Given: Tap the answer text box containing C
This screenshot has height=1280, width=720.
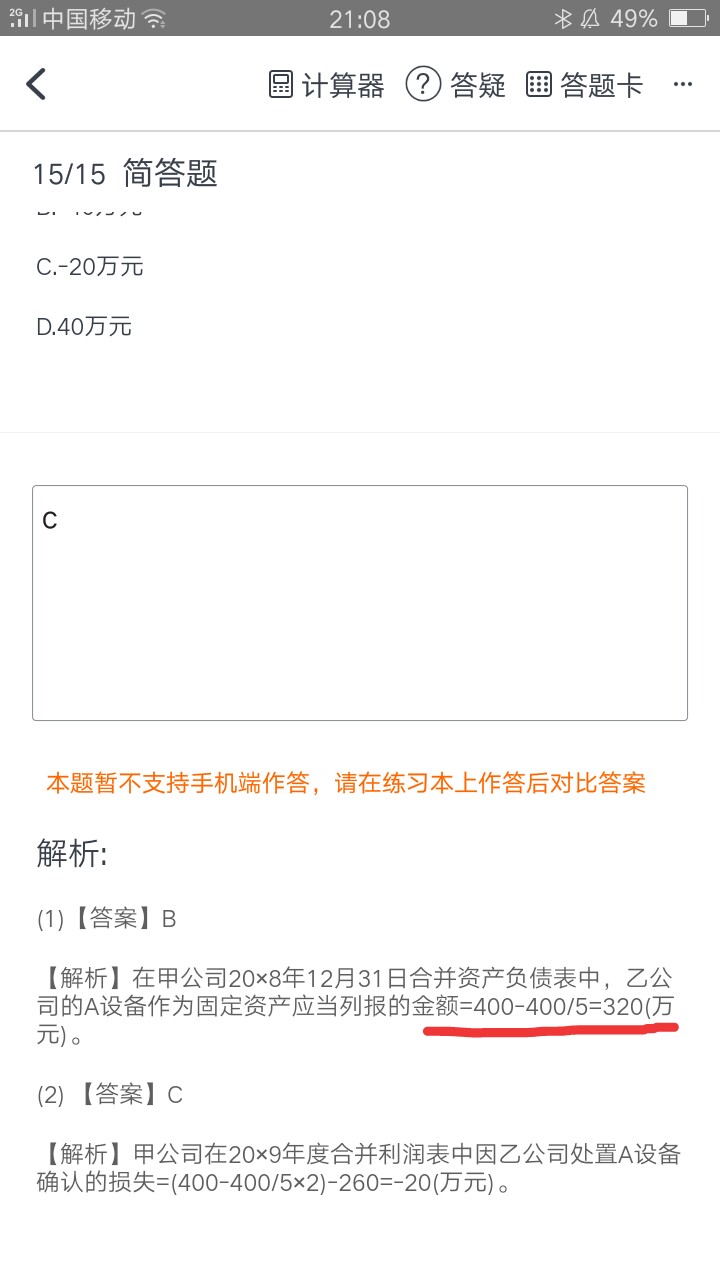Looking at the screenshot, I should 360,602.
